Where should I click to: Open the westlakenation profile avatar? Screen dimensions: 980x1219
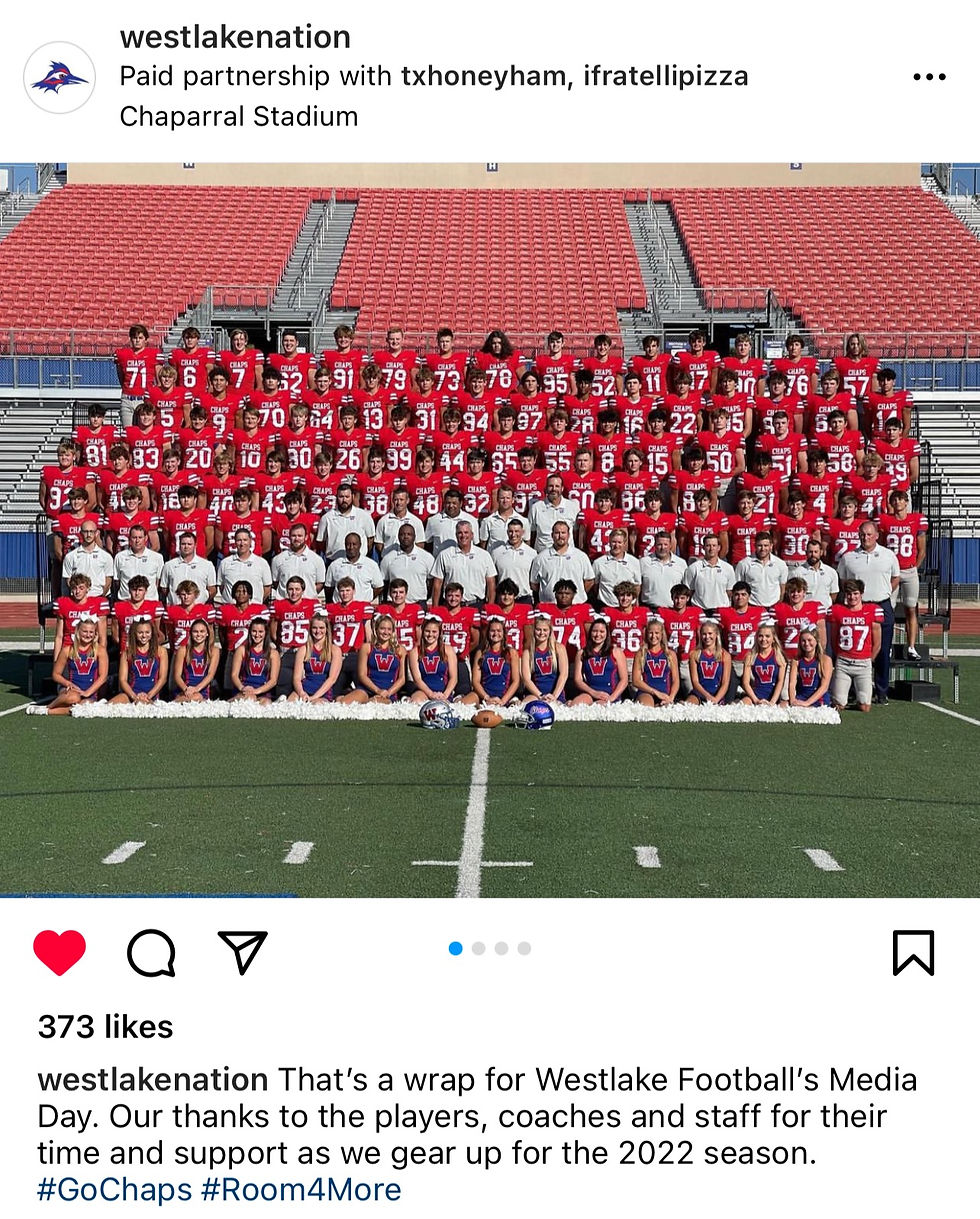click(59, 78)
